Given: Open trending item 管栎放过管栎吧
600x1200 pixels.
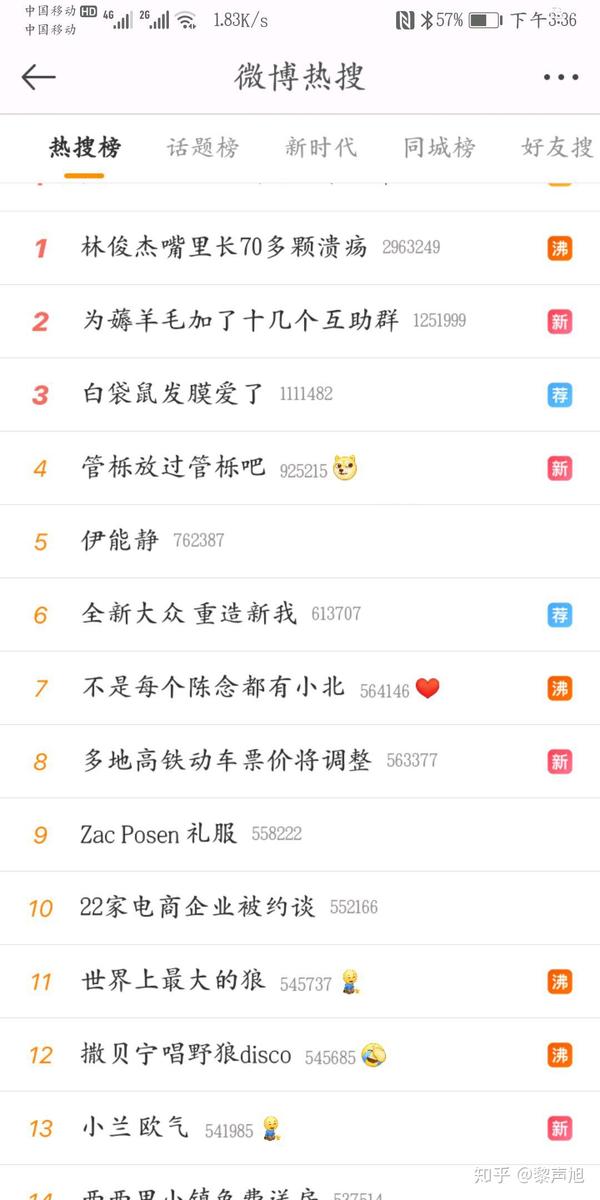Looking at the screenshot, I should (x=174, y=467).
